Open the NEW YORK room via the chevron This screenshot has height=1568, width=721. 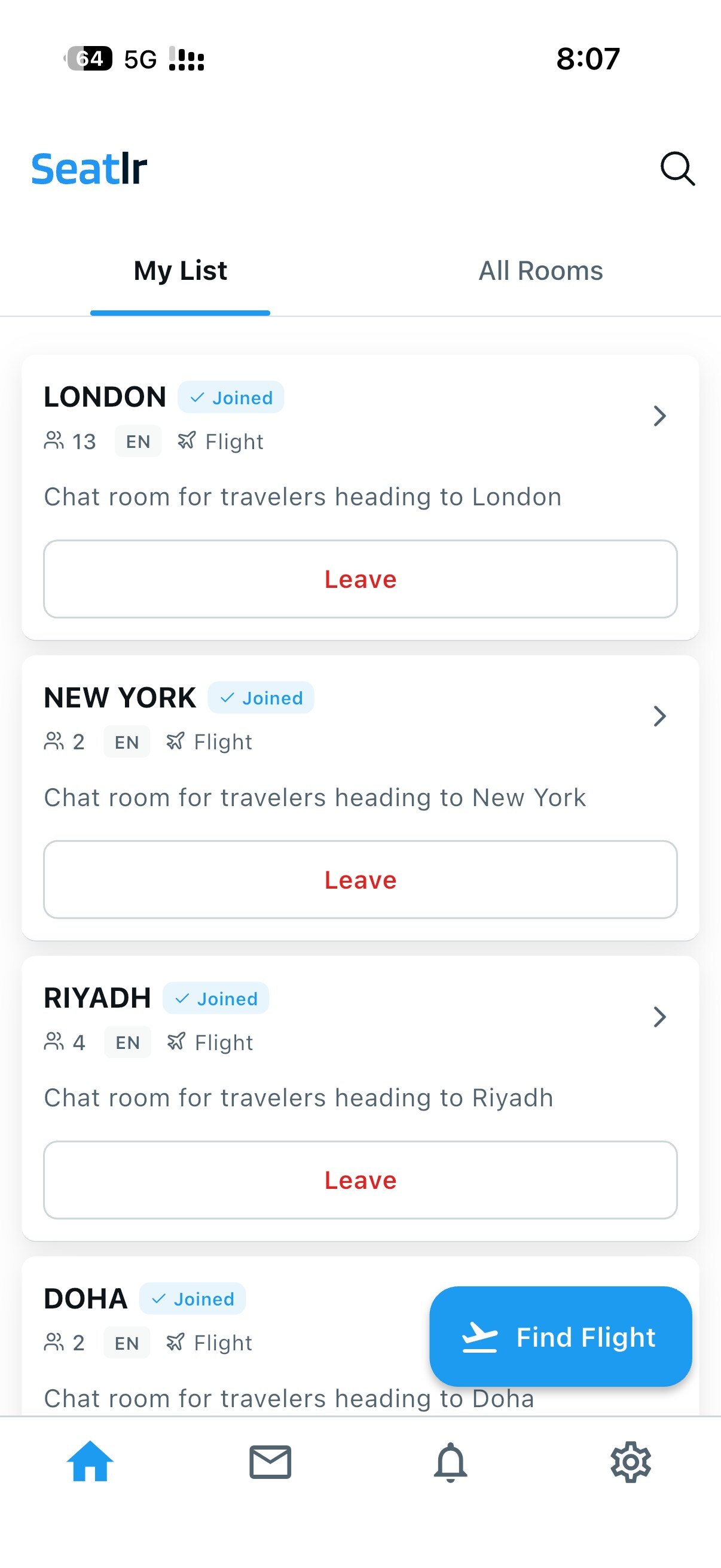pyautogui.click(x=659, y=716)
